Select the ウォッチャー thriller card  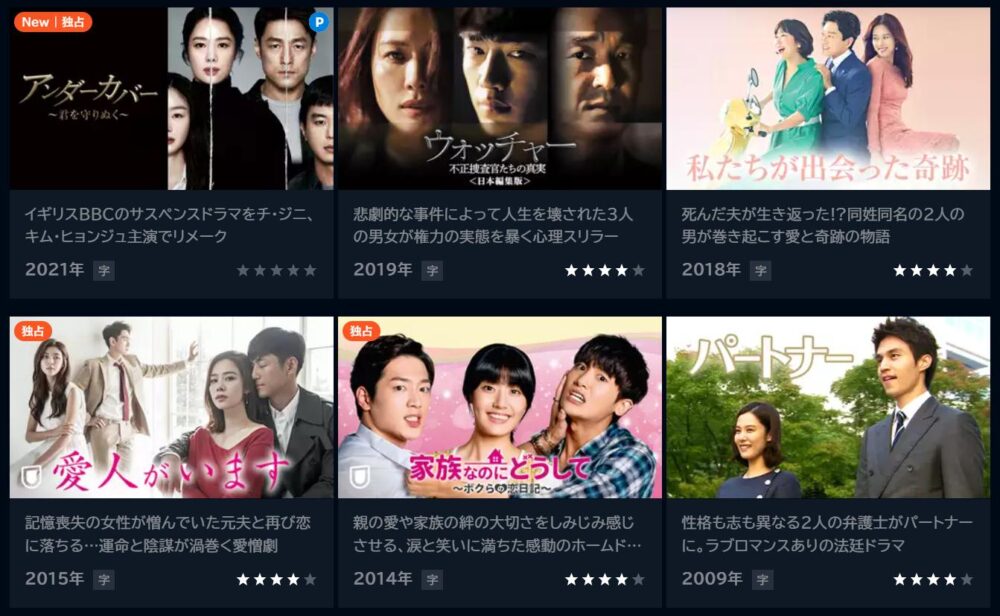[x=499, y=100]
